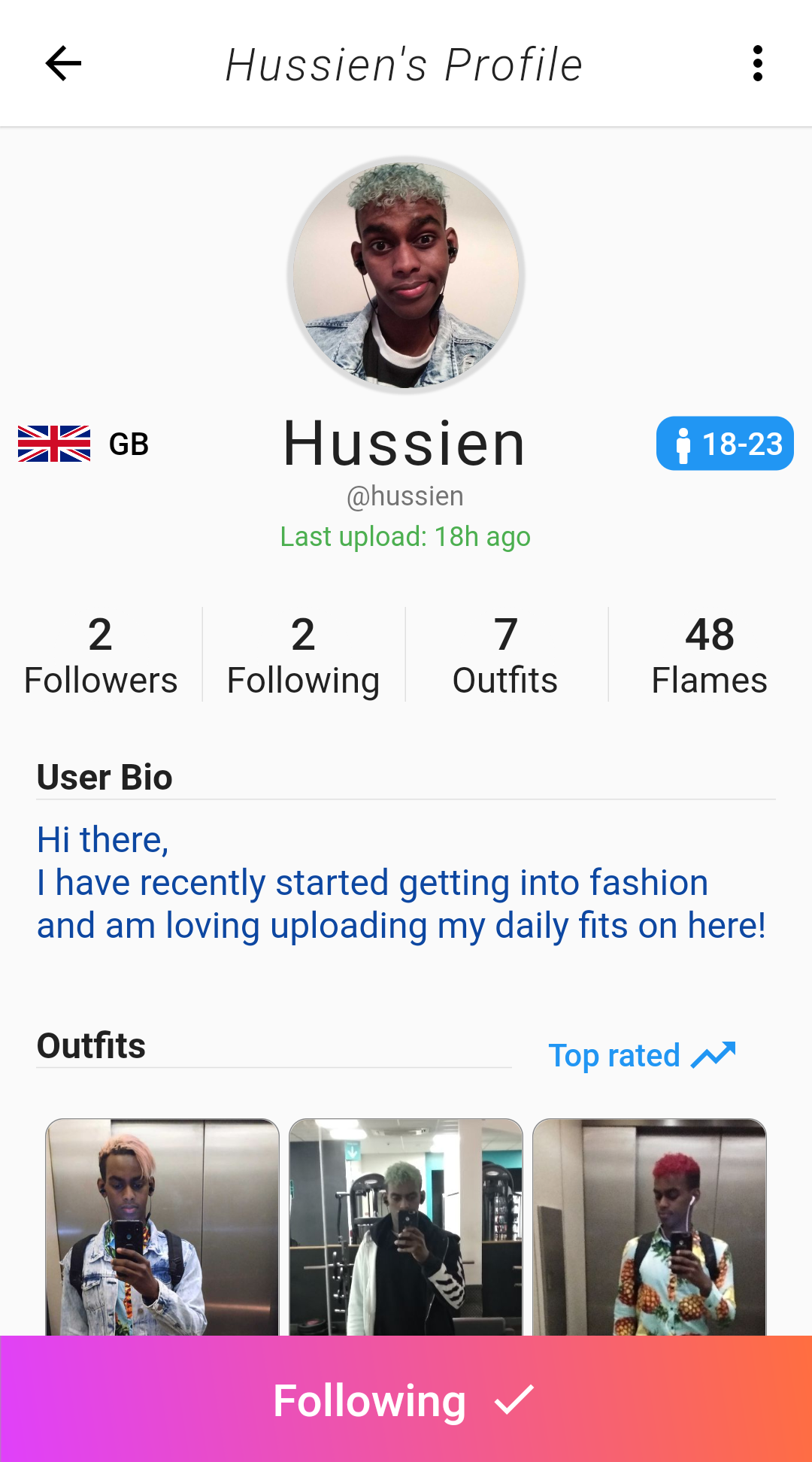Open the pink-hair denim jacket outfit

[x=162, y=1226]
